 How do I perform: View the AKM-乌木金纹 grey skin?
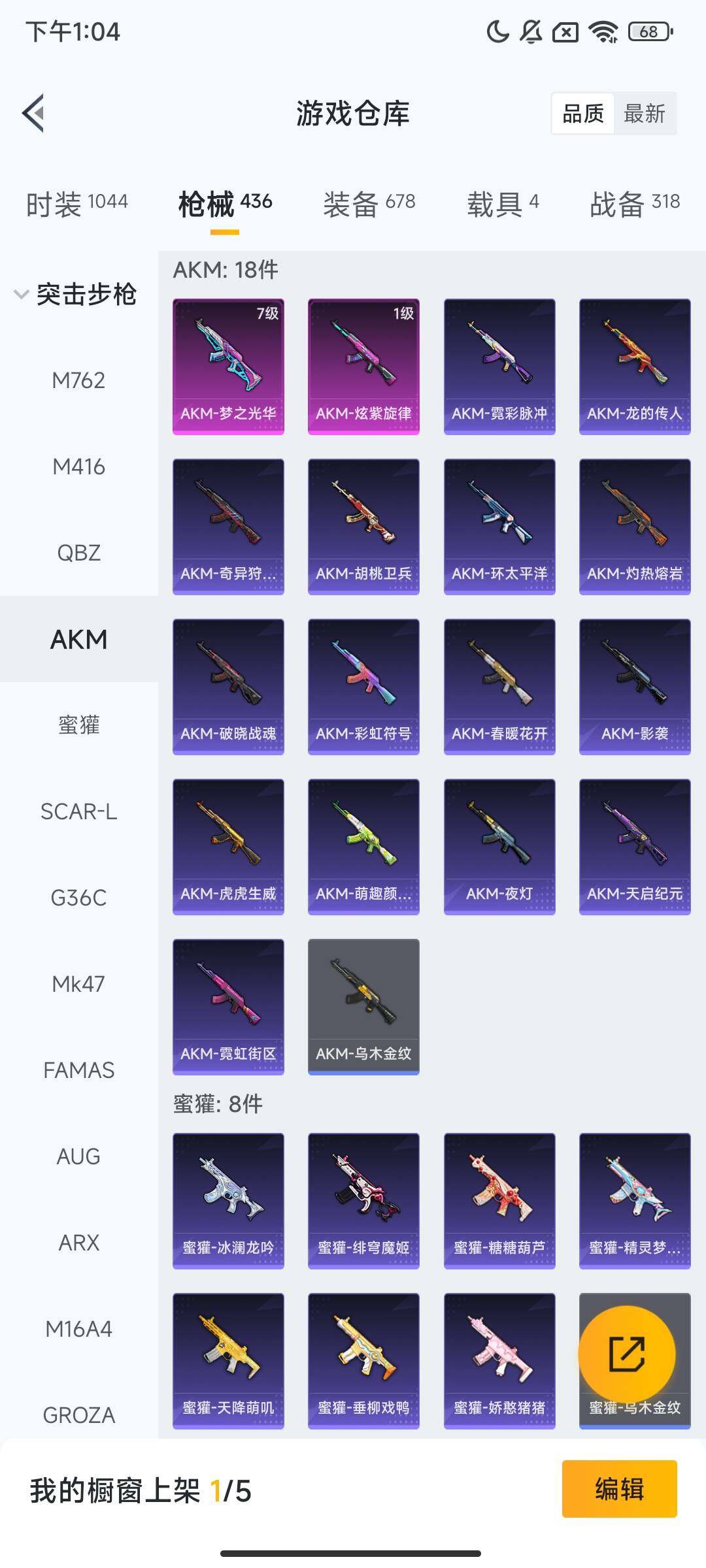[363, 1006]
